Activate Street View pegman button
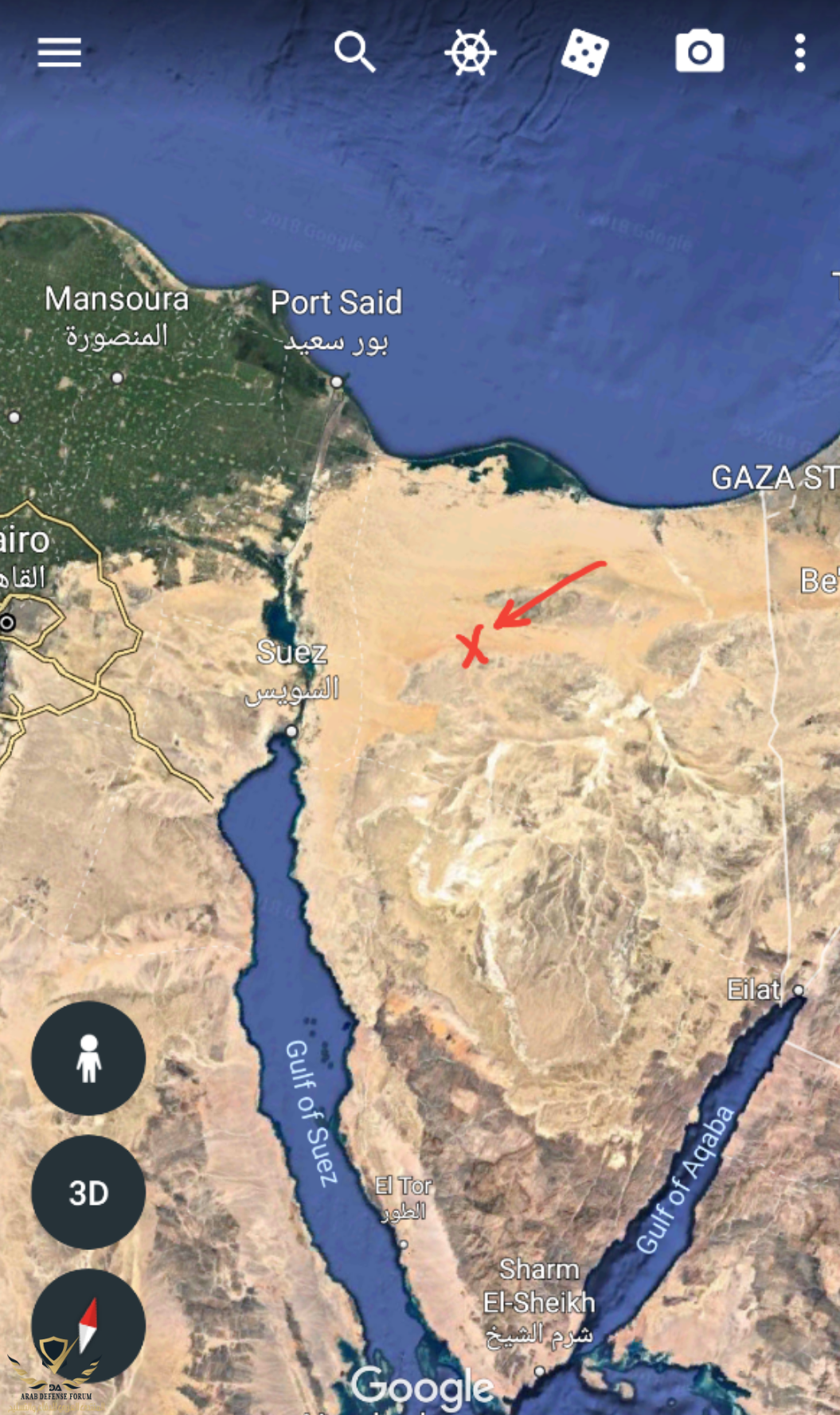The width and height of the screenshot is (840, 1415). [x=88, y=1058]
